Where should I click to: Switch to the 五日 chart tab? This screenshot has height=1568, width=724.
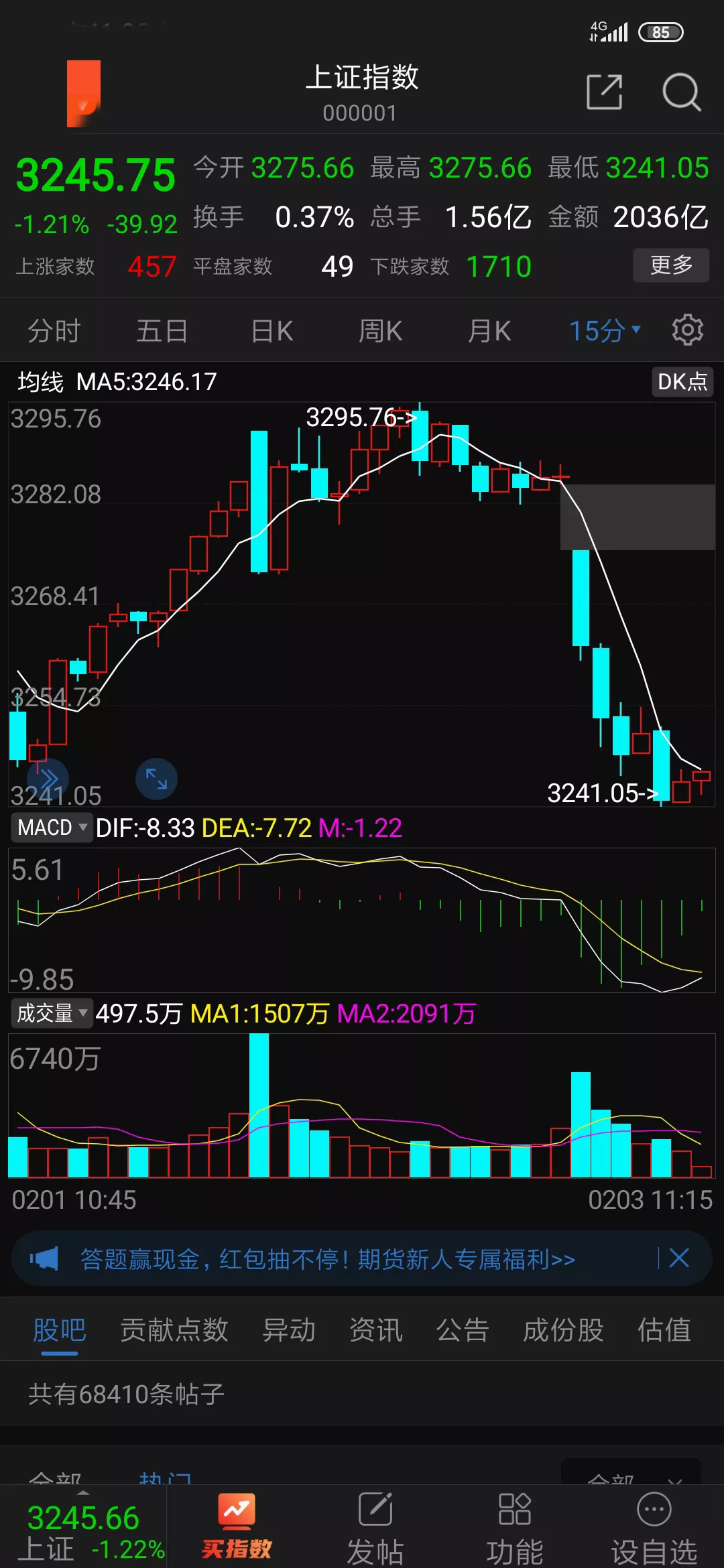[162, 331]
